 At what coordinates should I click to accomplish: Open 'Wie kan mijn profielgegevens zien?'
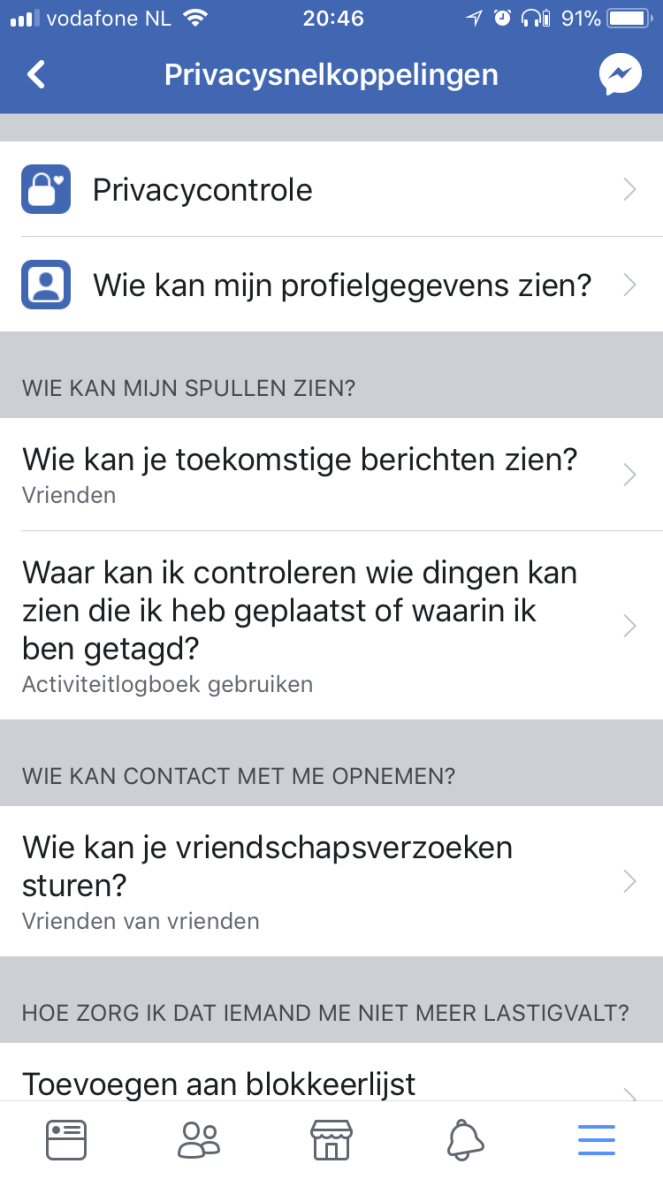(x=330, y=285)
